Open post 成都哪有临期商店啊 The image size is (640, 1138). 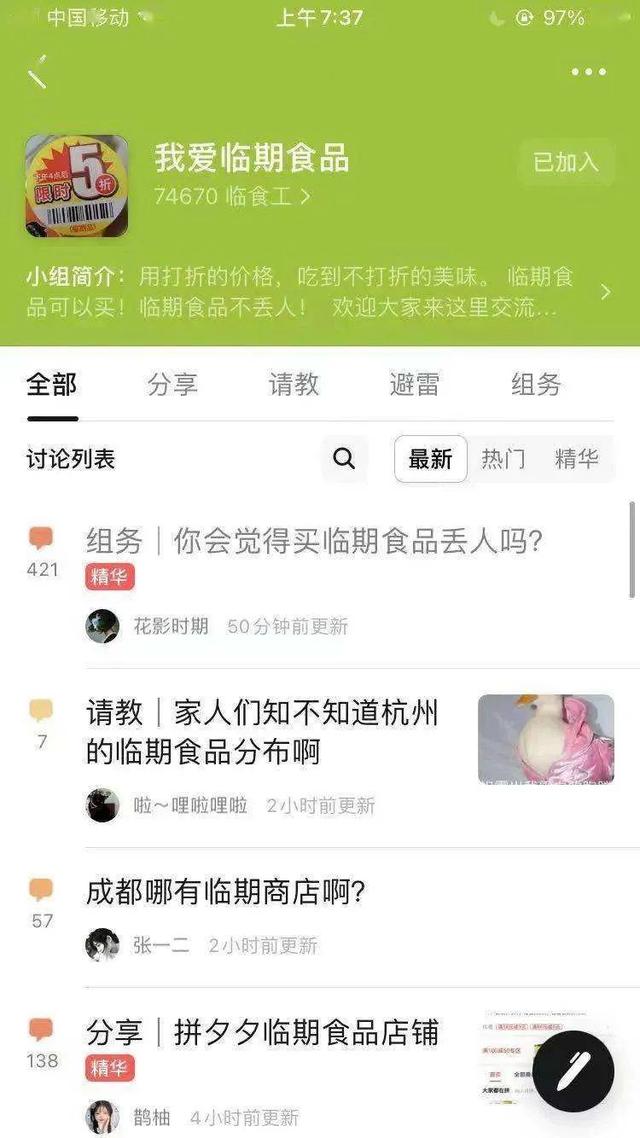point(226,891)
